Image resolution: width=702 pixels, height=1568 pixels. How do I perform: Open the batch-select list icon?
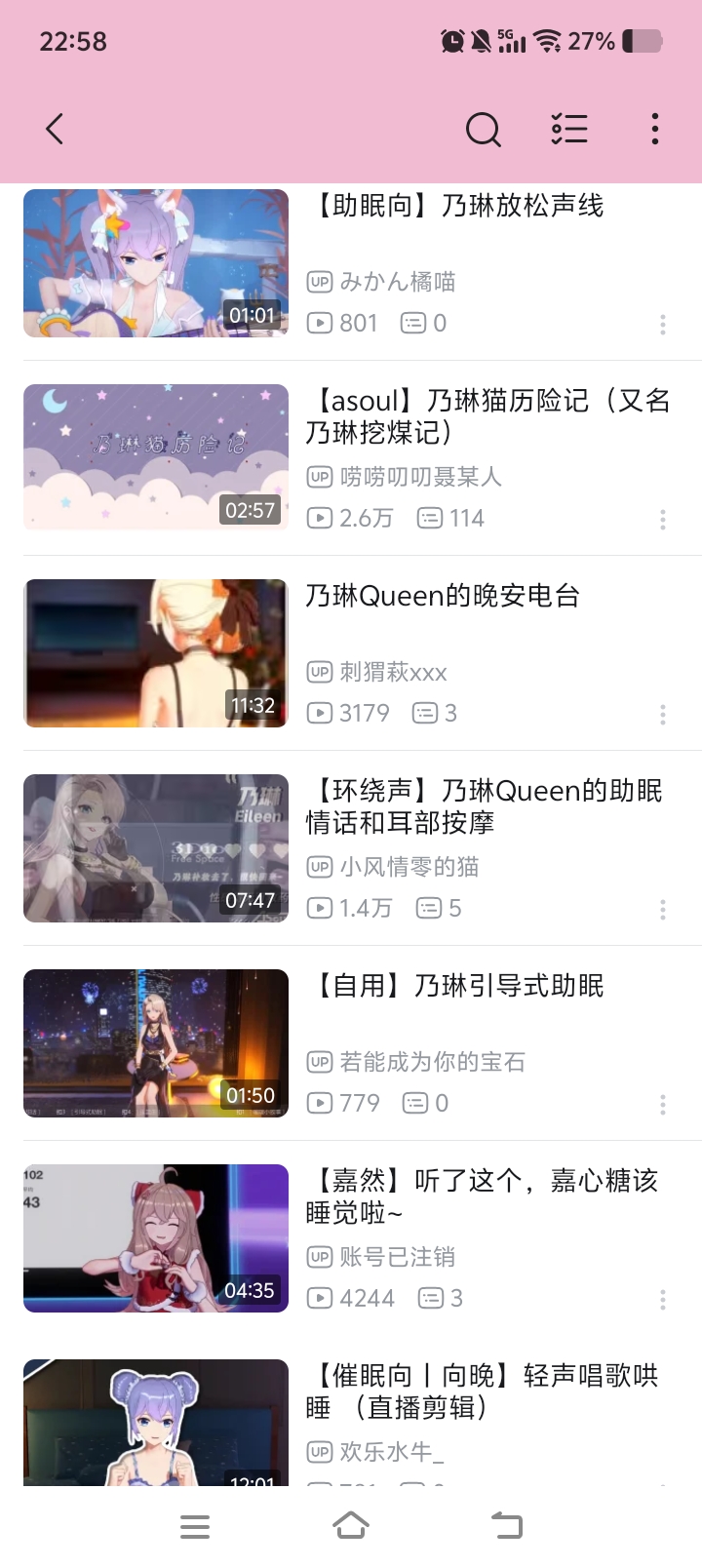point(569,129)
